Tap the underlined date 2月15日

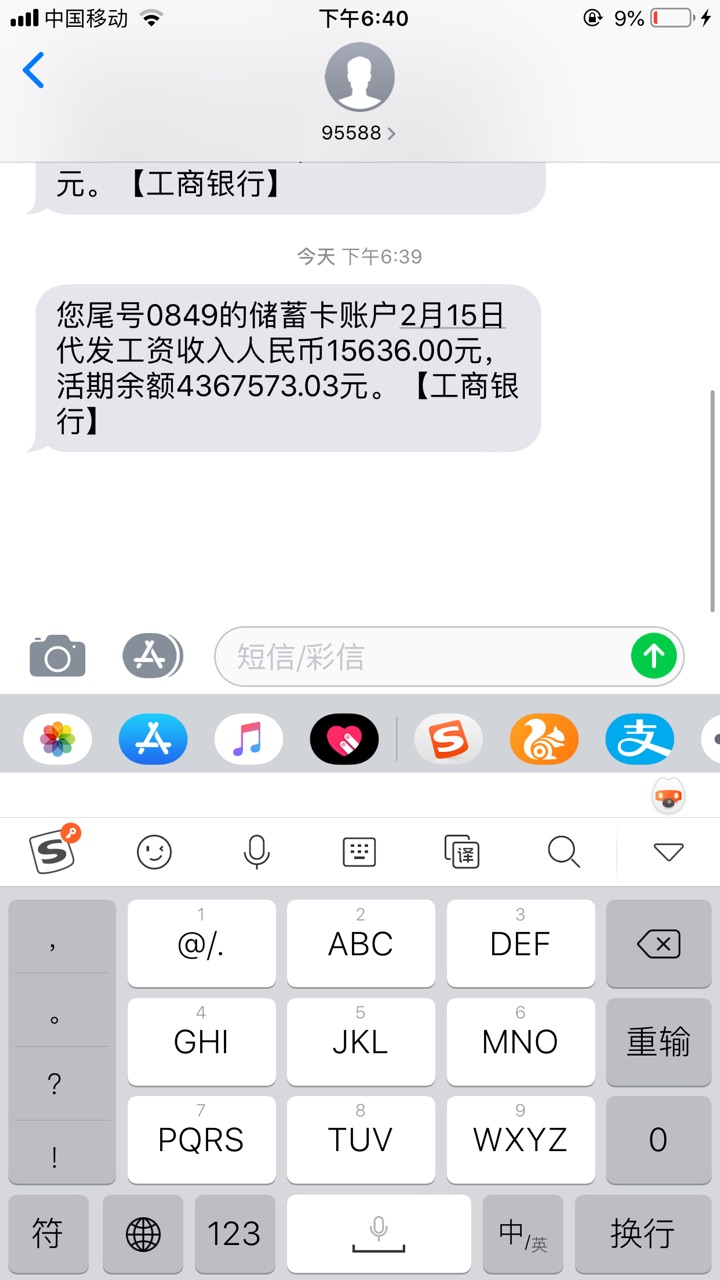(x=452, y=316)
